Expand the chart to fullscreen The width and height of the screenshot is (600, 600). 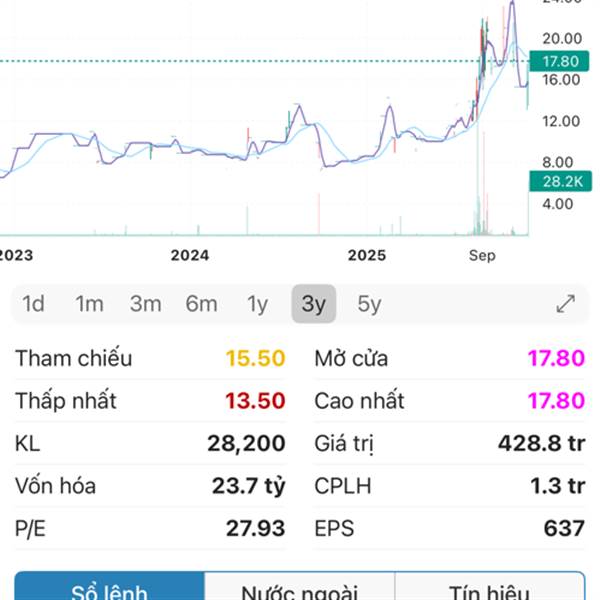[565, 304]
